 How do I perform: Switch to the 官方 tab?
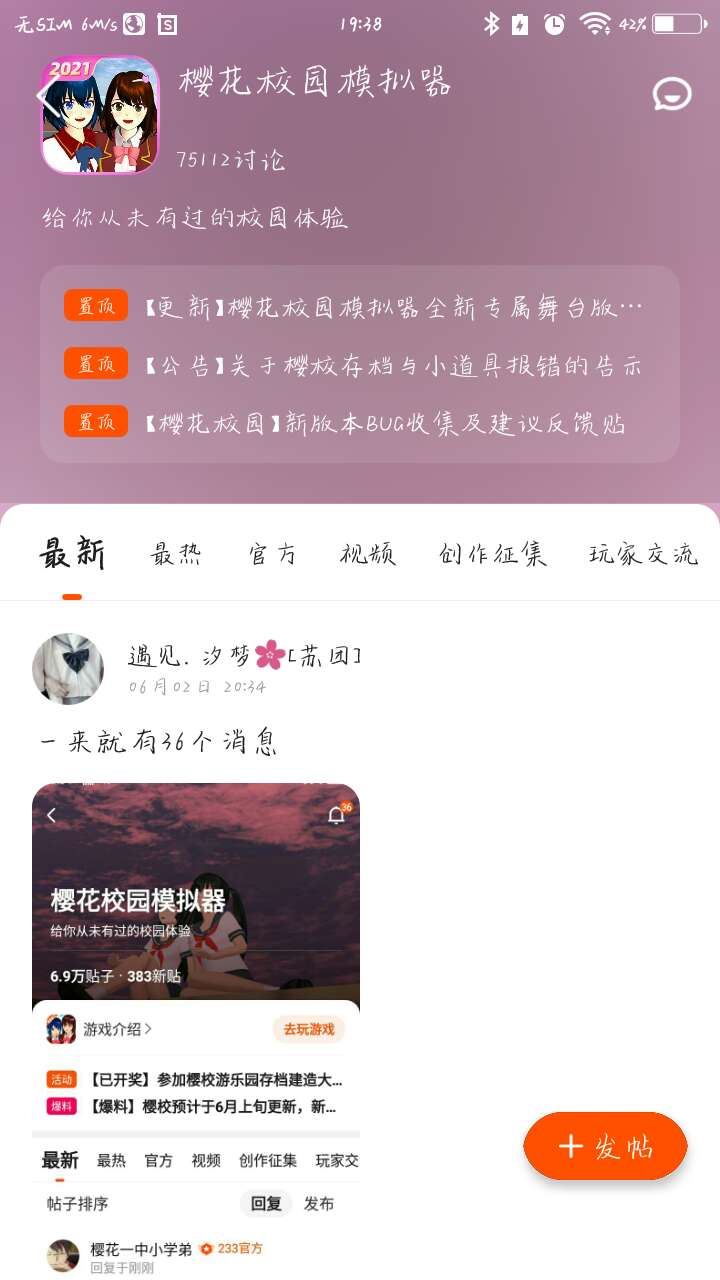pos(272,554)
